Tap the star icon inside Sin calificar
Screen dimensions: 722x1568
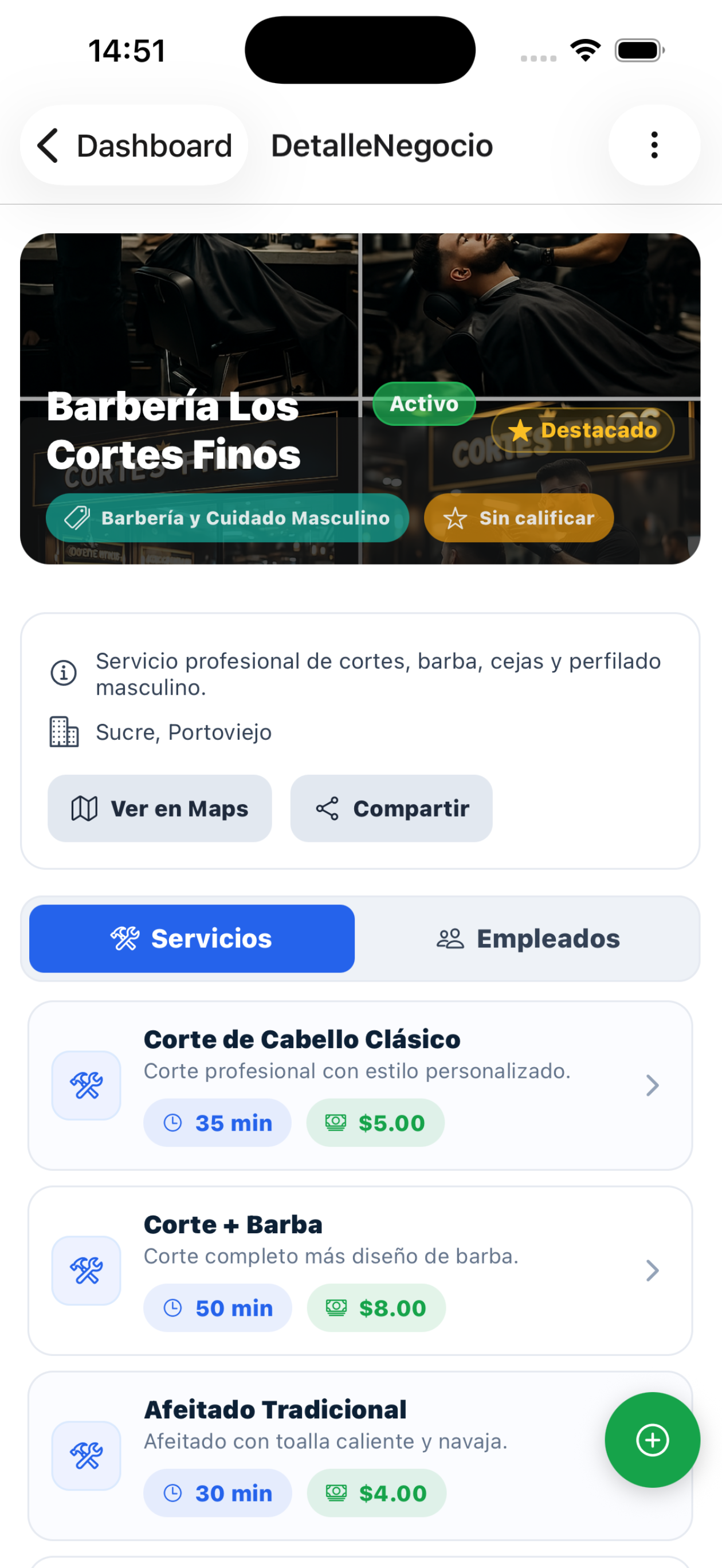[456, 518]
